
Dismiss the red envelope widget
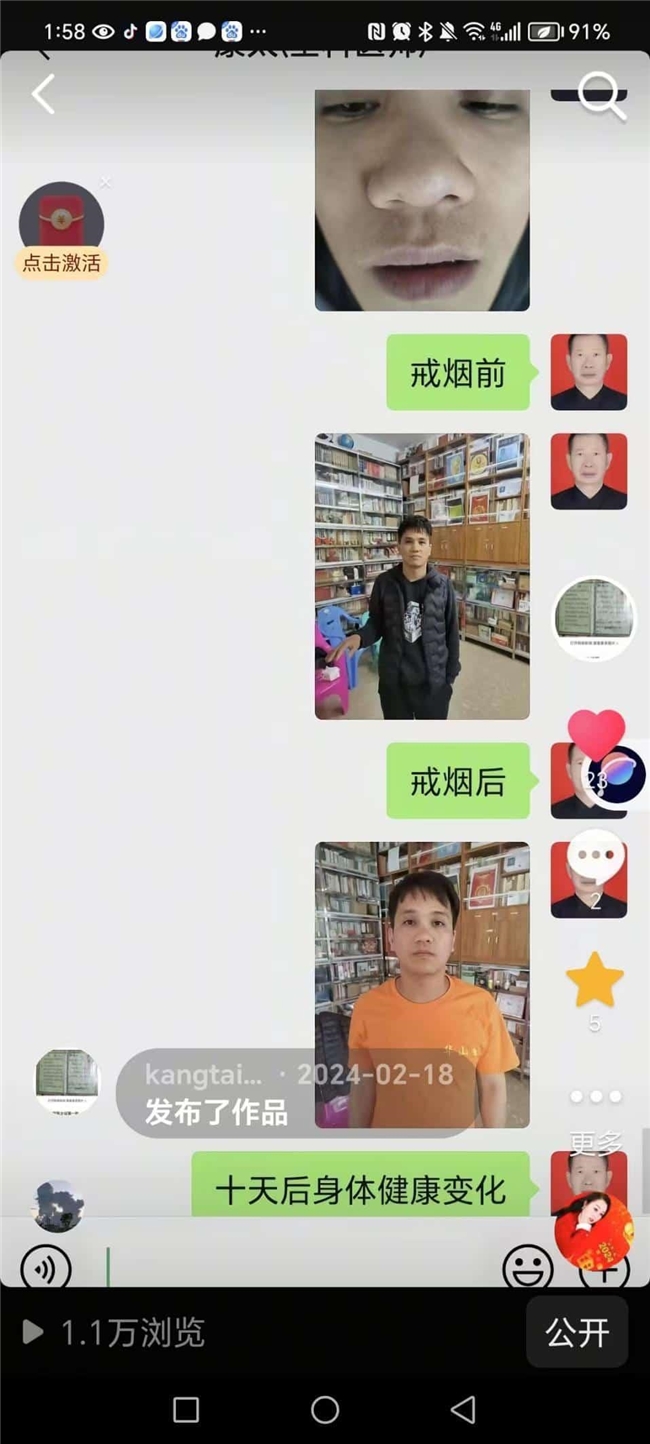tap(106, 183)
